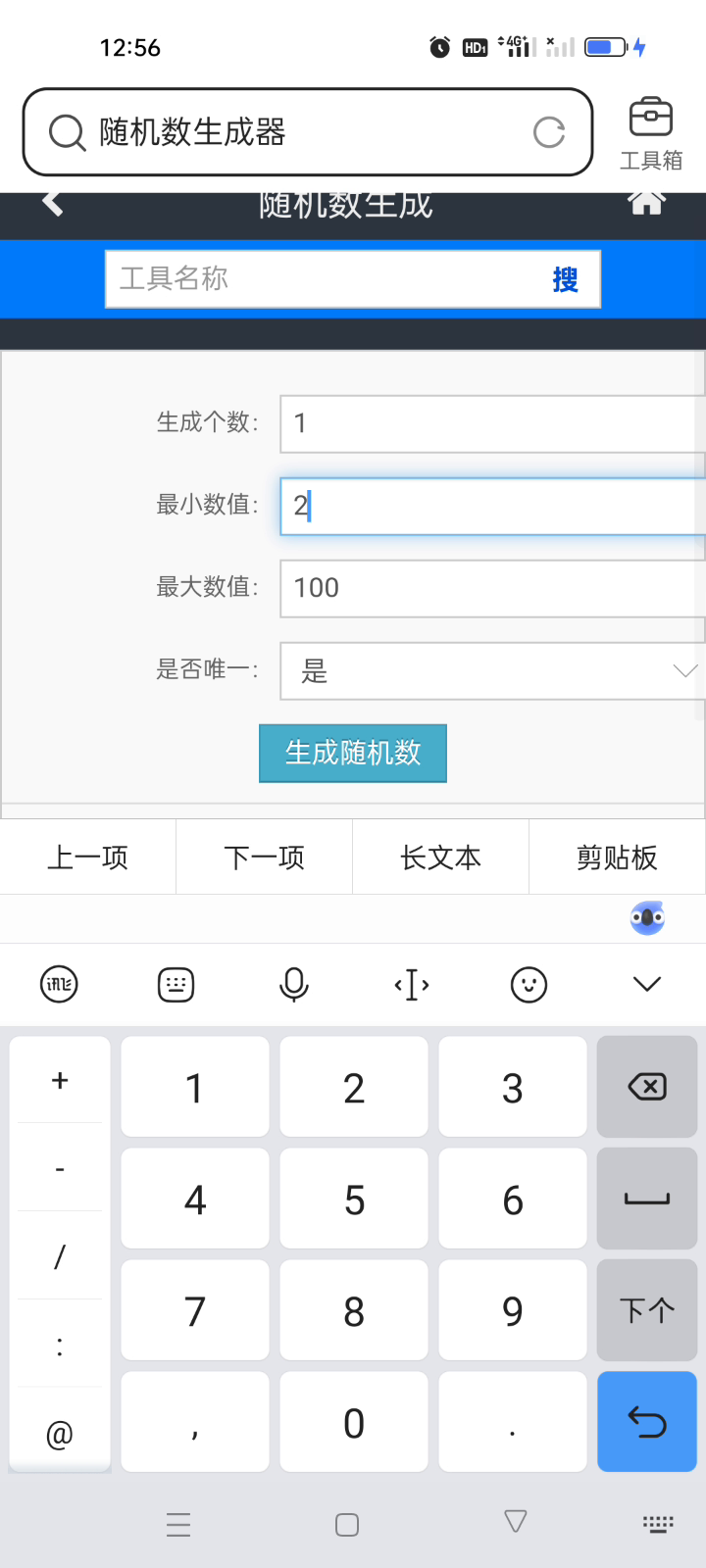
Task: Delete a digit with the backspace key
Action: [x=647, y=1087]
